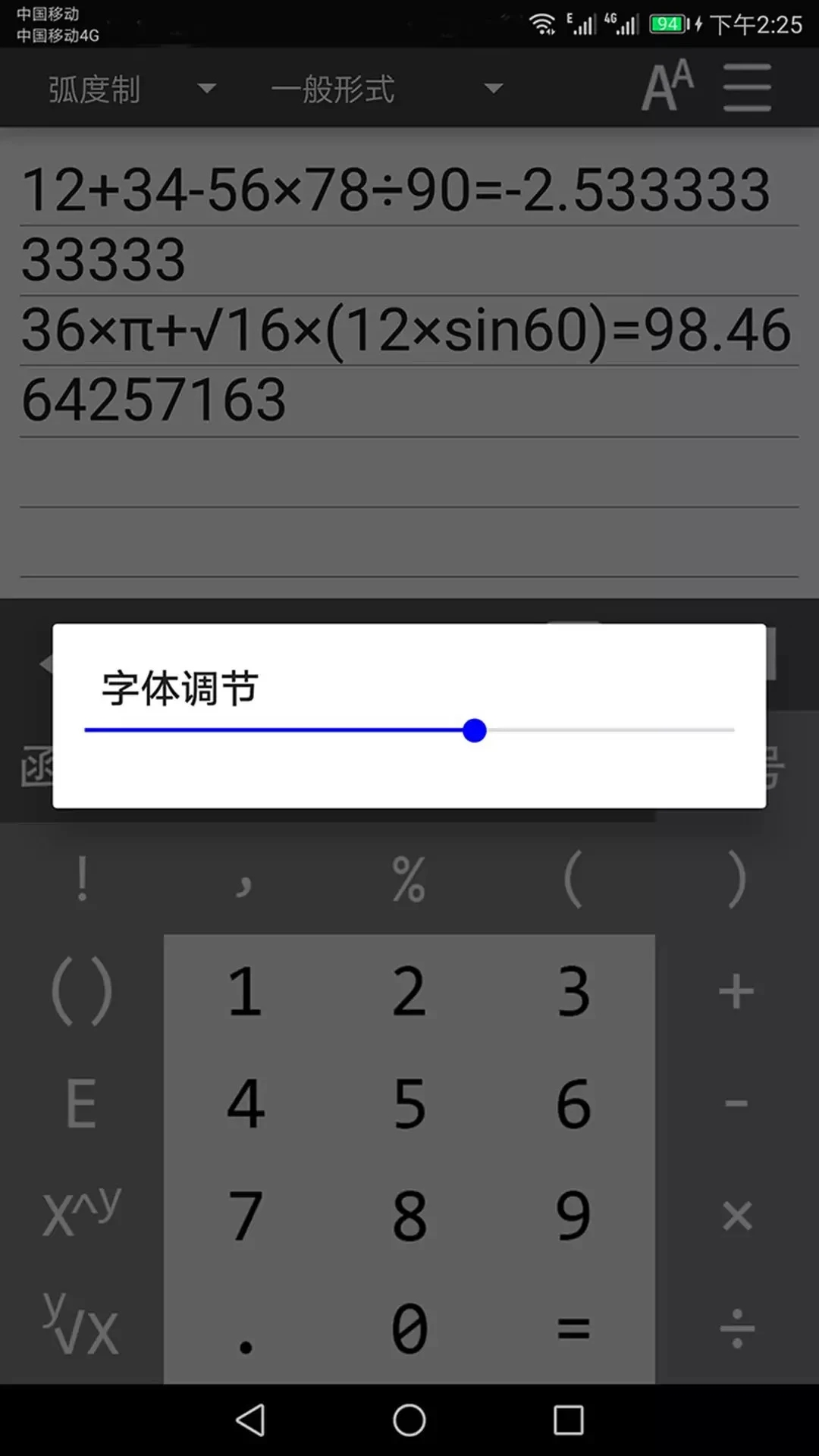Tap the equals key
The height and width of the screenshot is (1456, 819).
click(573, 1328)
